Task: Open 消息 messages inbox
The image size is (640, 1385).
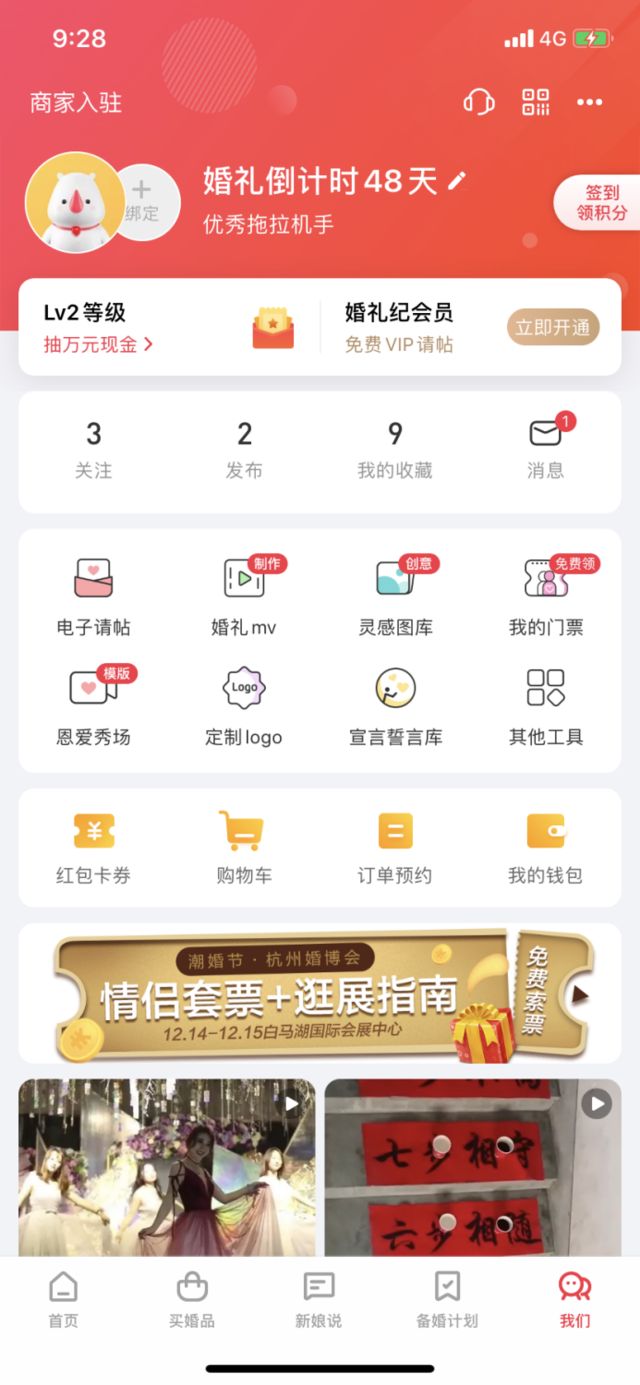Action: coord(546,450)
